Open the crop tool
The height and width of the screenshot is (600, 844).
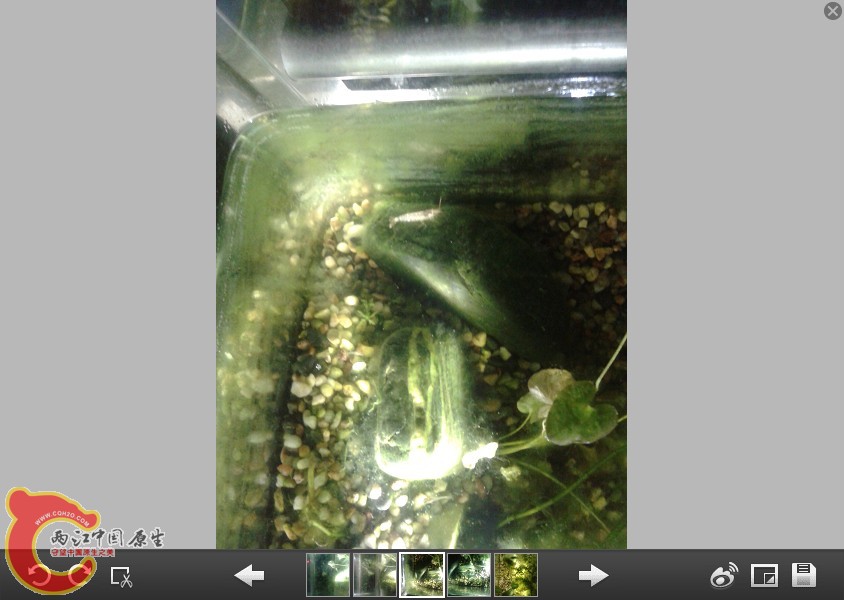[121, 576]
